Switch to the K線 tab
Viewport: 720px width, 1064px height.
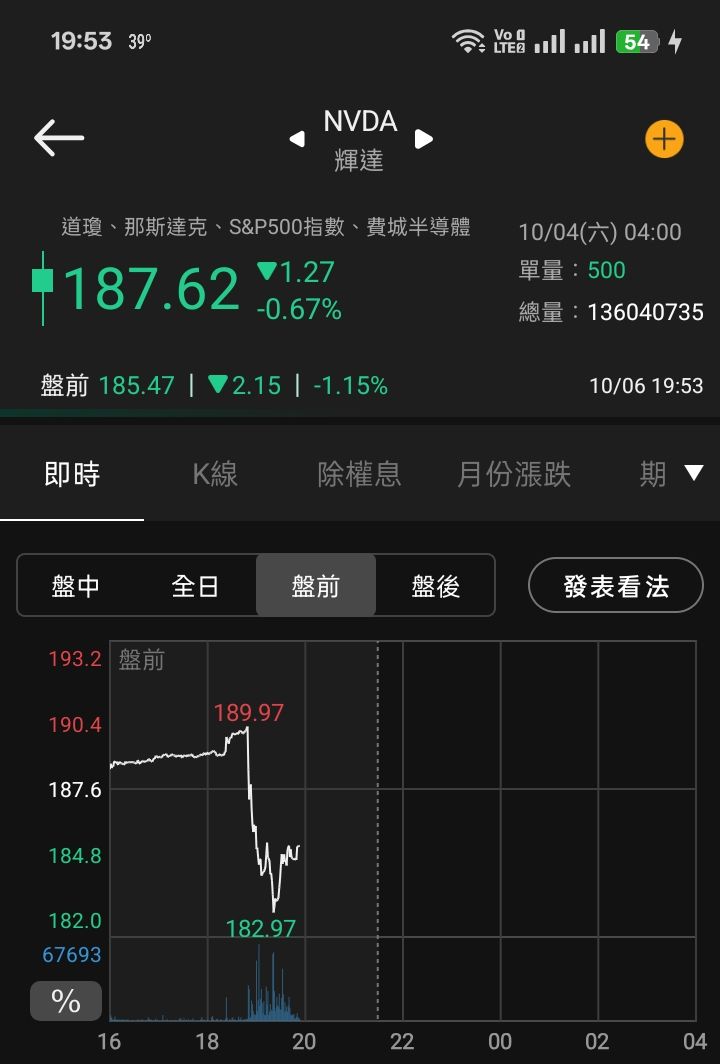pos(215,474)
